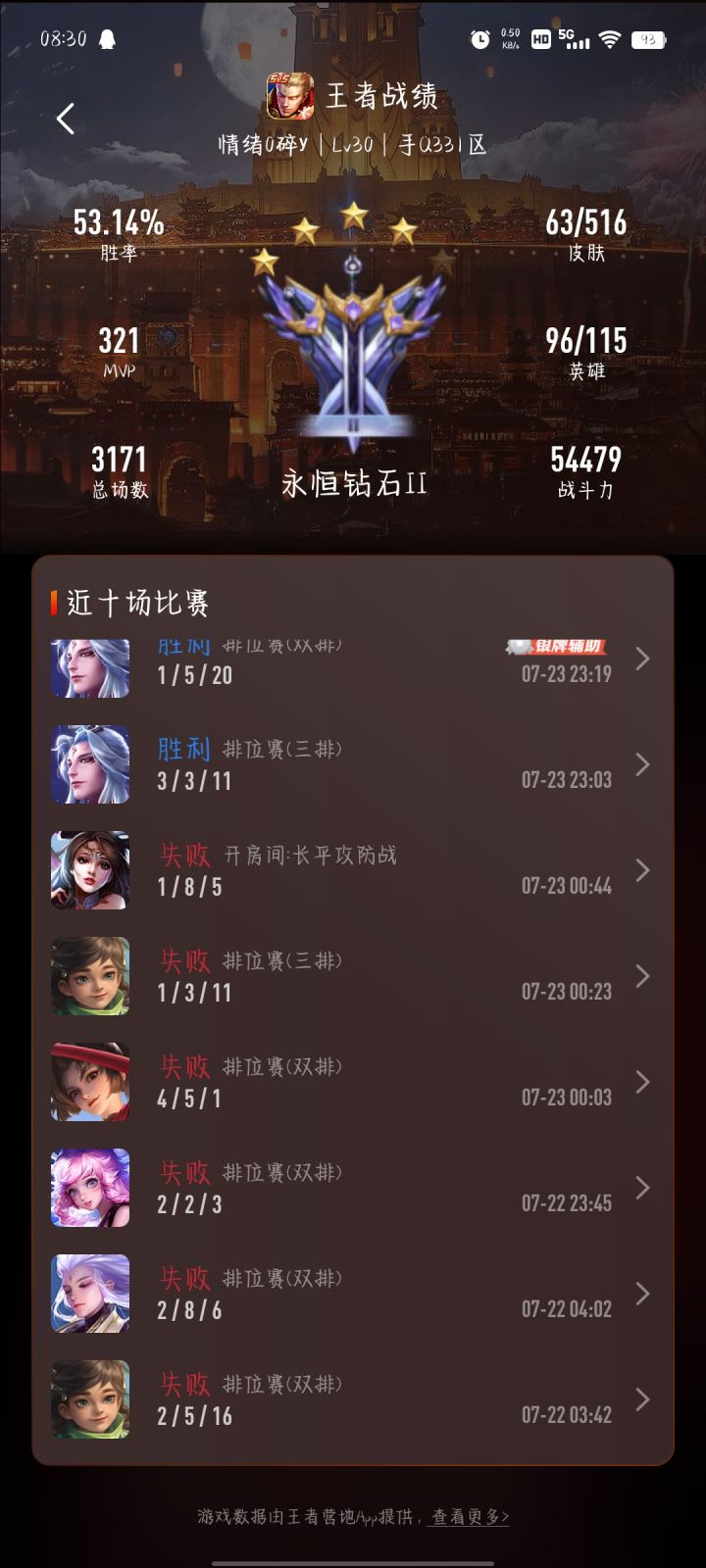Select the hero portrait for the 3/3/11 match
The width and height of the screenshot is (706, 1568).
[x=88, y=766]
